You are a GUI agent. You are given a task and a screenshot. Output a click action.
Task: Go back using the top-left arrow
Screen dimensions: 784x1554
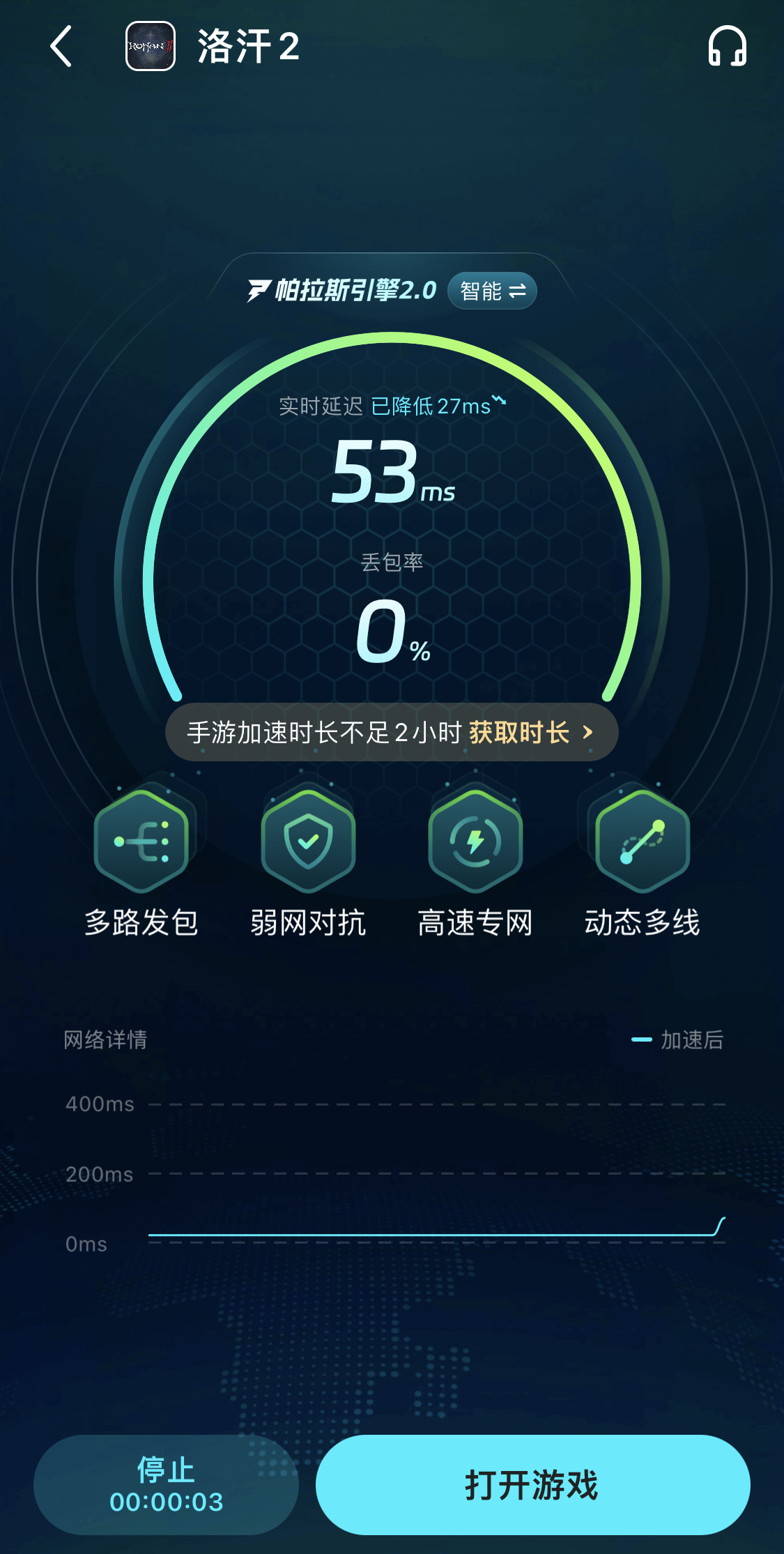tap(61, 47)
